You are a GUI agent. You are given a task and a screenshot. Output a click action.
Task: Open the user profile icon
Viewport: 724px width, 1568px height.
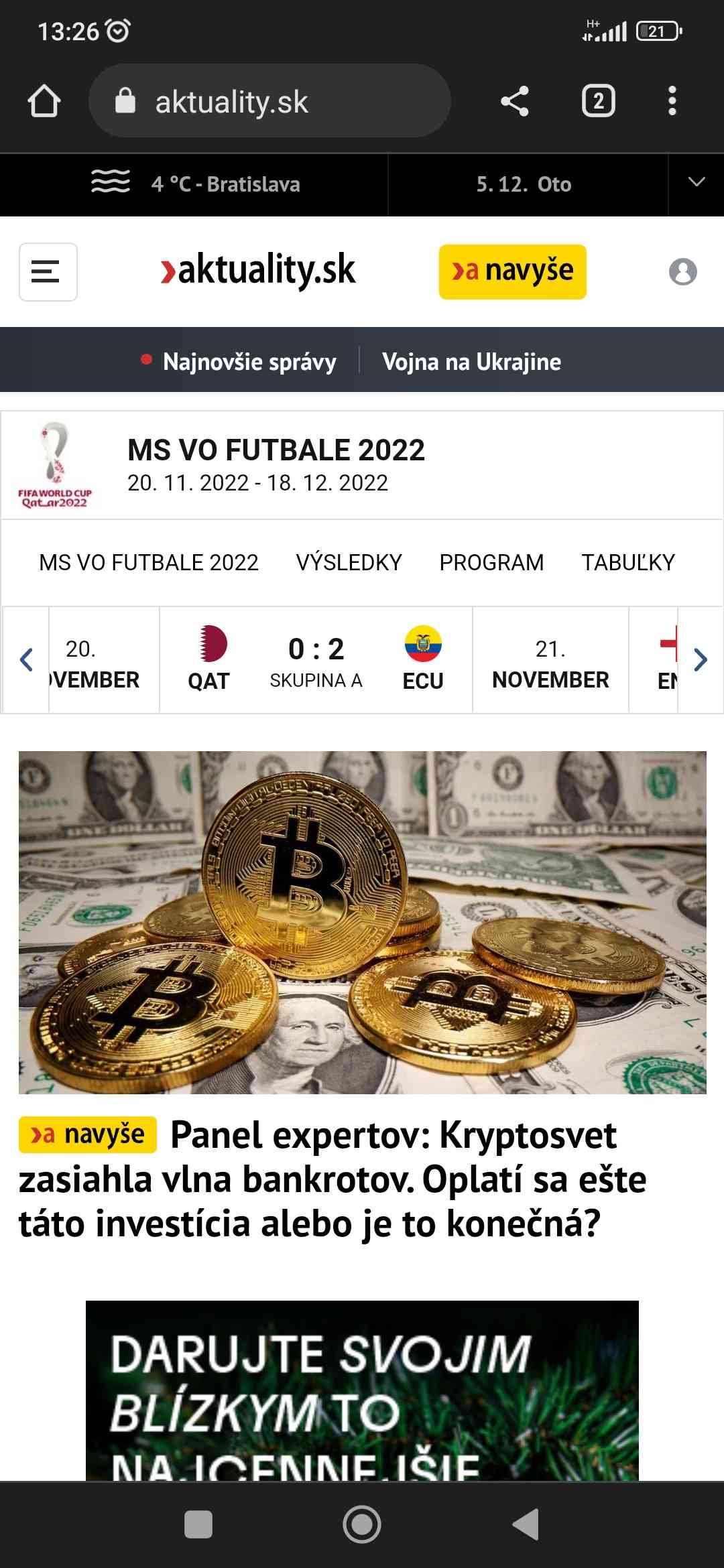pyautogui.click(x=682, y=271)
